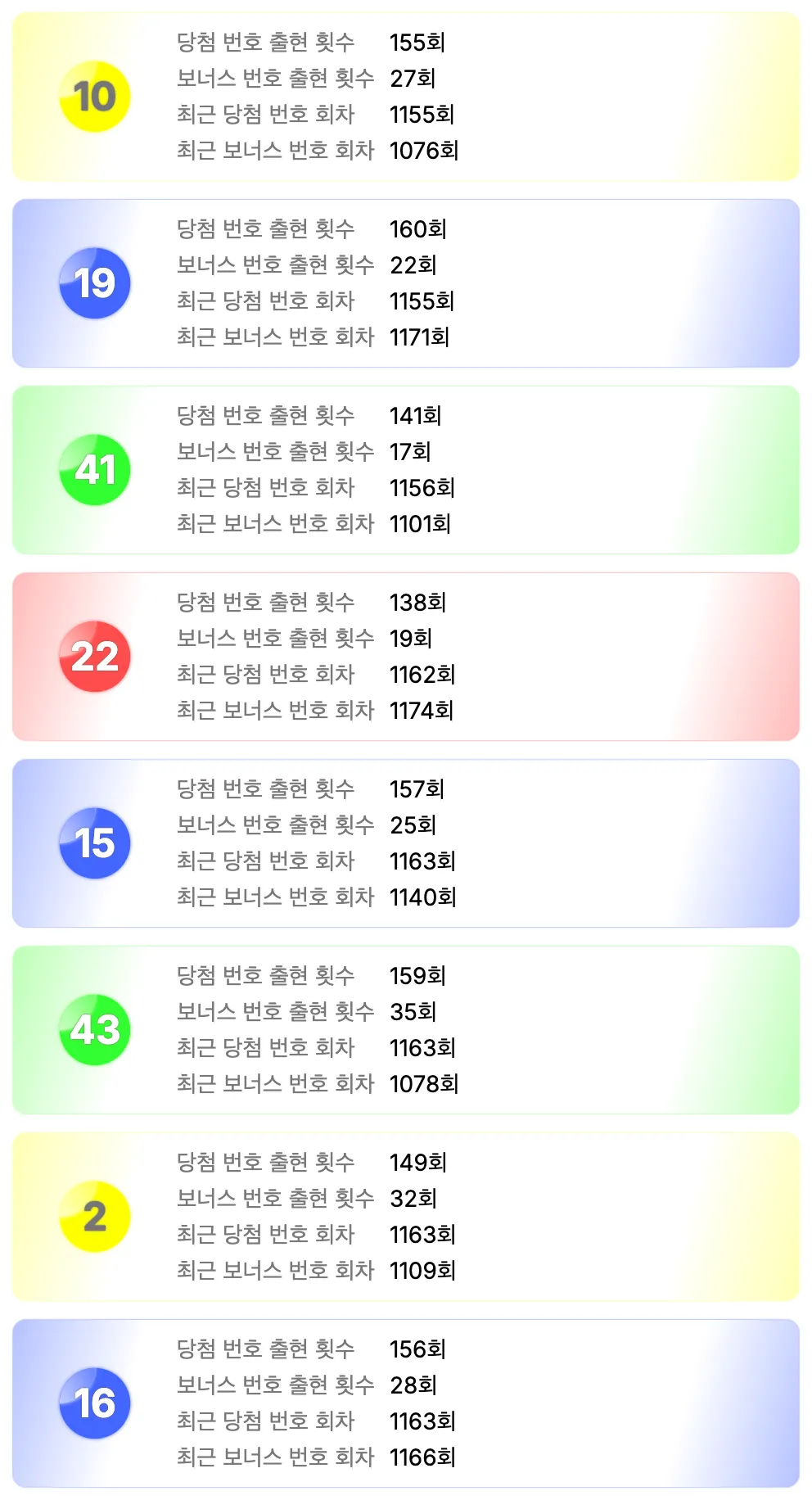
Task: Expand the stats panel for ball 43
Action: 406,1029
